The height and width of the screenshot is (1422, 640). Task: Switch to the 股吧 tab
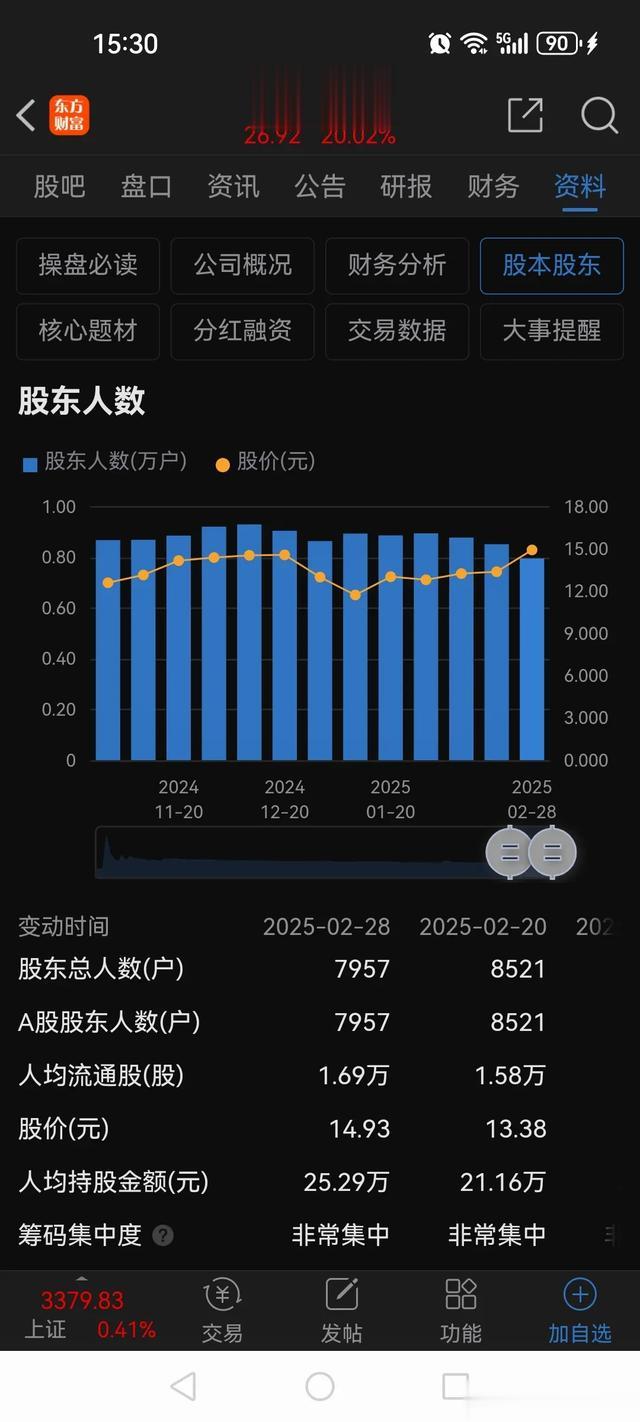point(60,186)
